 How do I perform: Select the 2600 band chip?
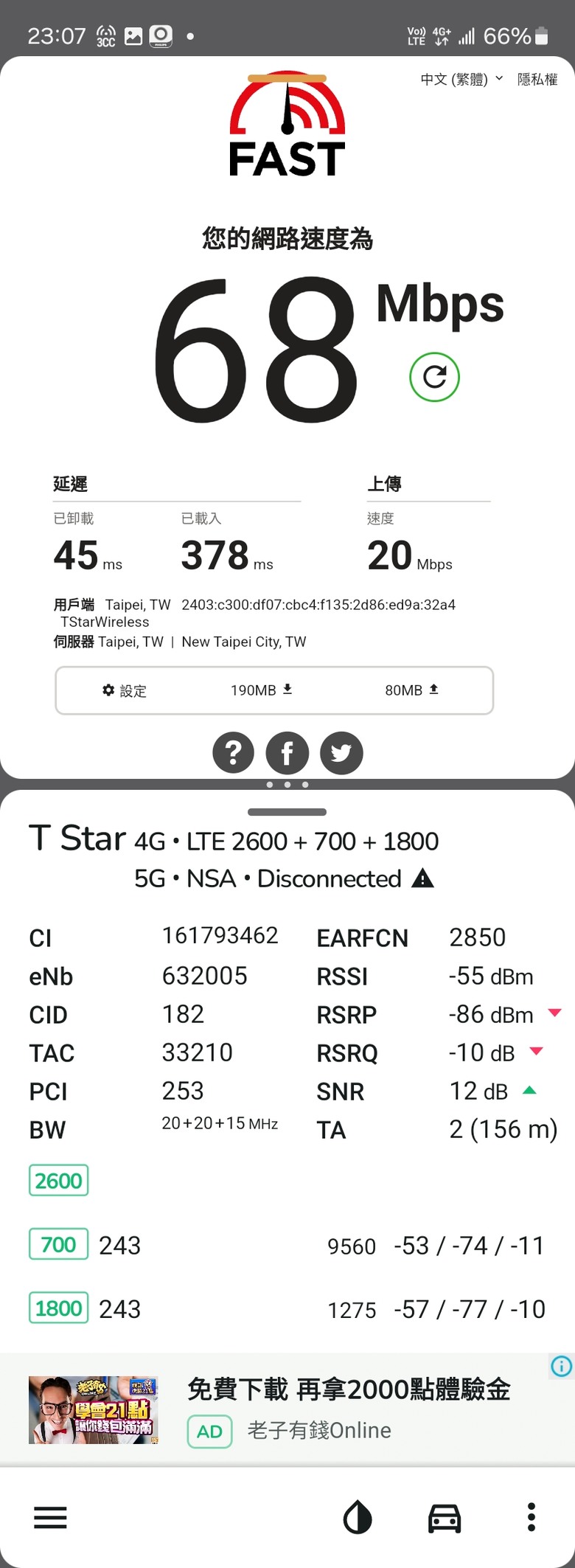click(58, 1180)
